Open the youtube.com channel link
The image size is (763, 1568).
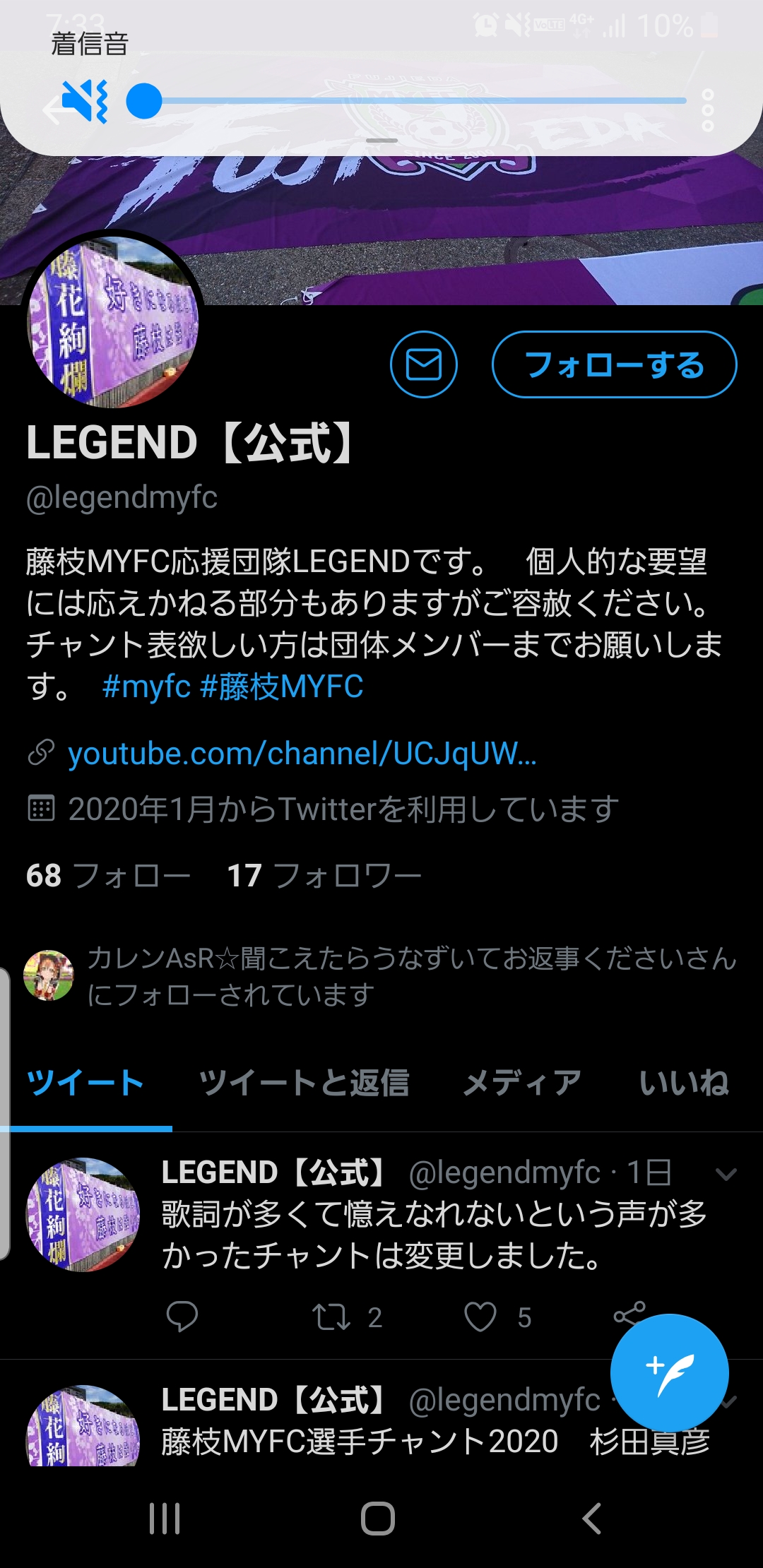click(x=302, y=754)
